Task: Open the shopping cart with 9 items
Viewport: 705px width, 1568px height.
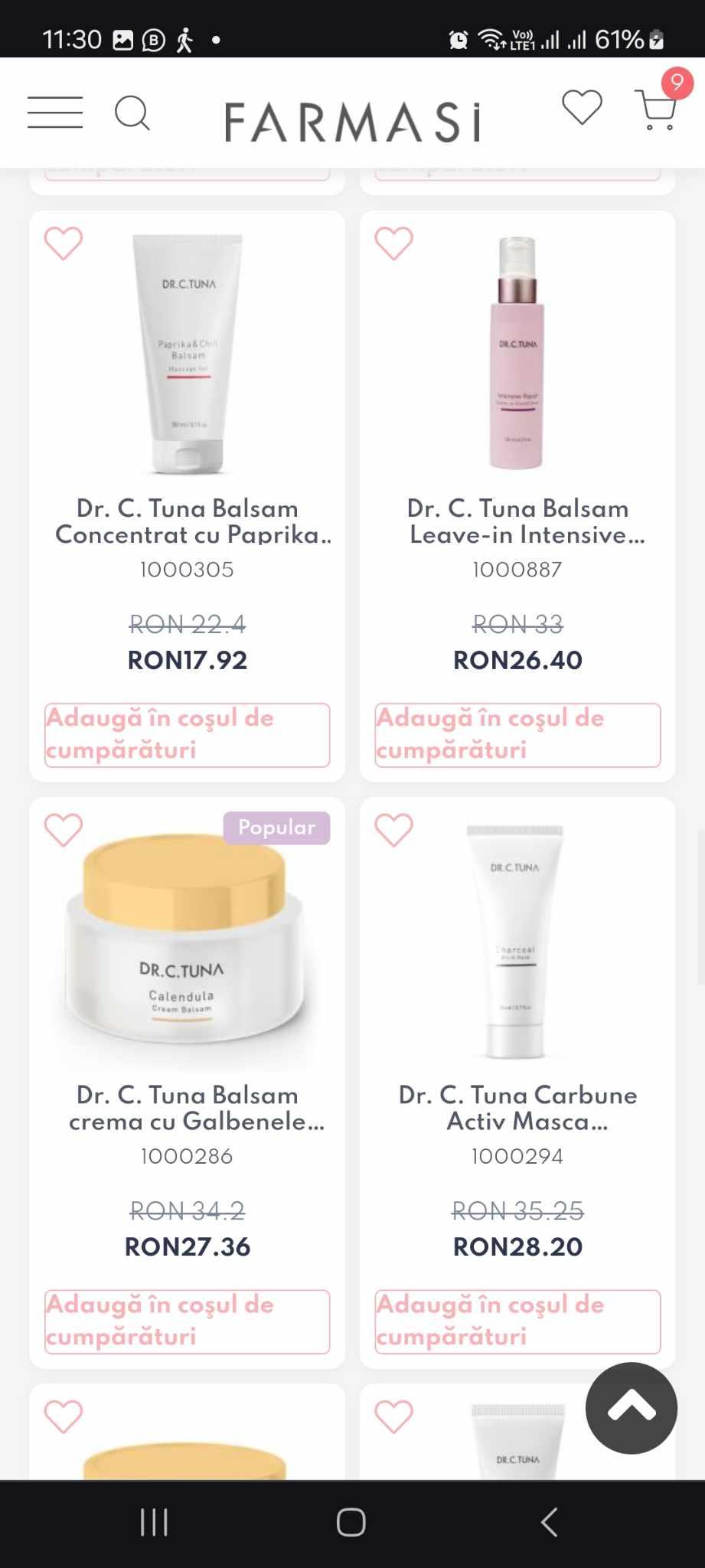Action: click(x=657, y=109)
